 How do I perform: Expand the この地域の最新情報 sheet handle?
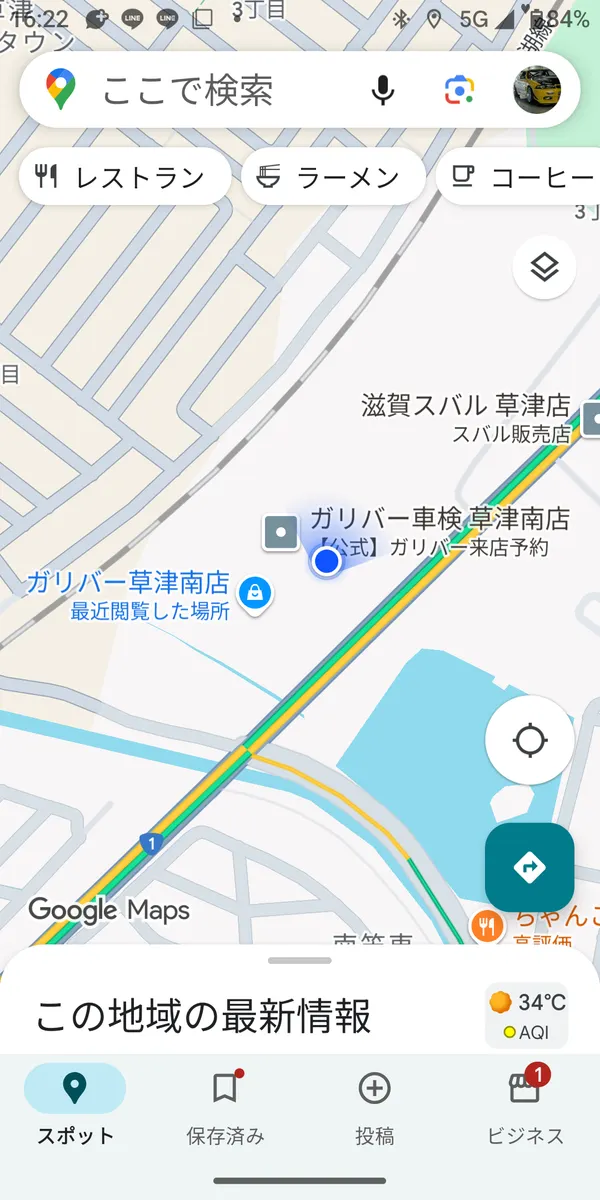pos(300,960)
